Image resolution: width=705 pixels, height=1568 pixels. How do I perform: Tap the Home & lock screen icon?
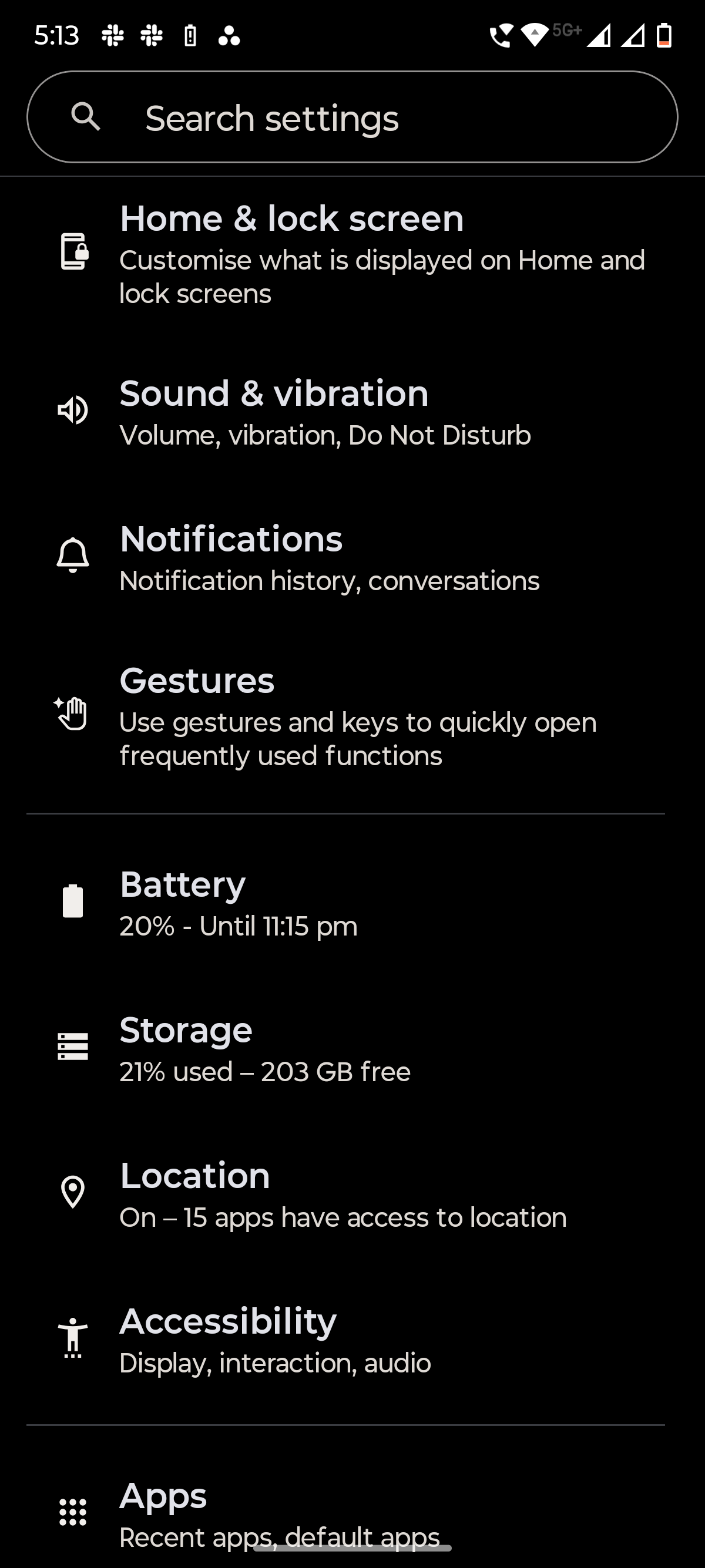coord(72,253)
